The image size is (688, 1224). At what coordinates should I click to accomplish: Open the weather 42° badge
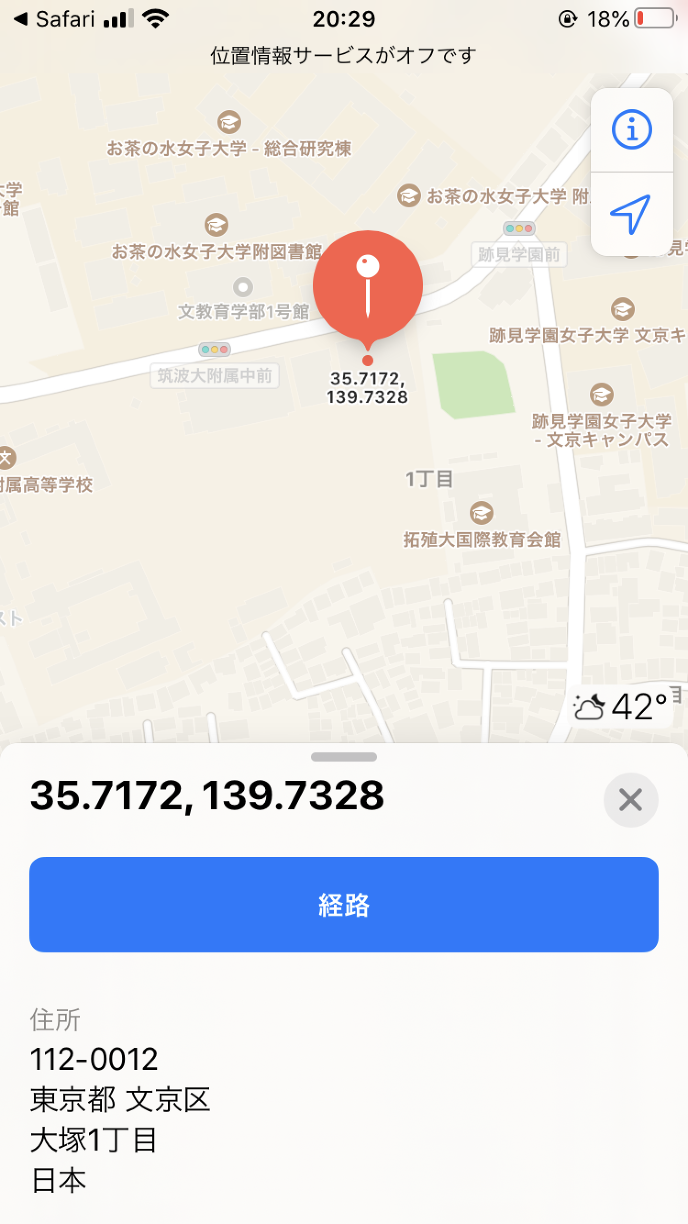coord(621,708)
